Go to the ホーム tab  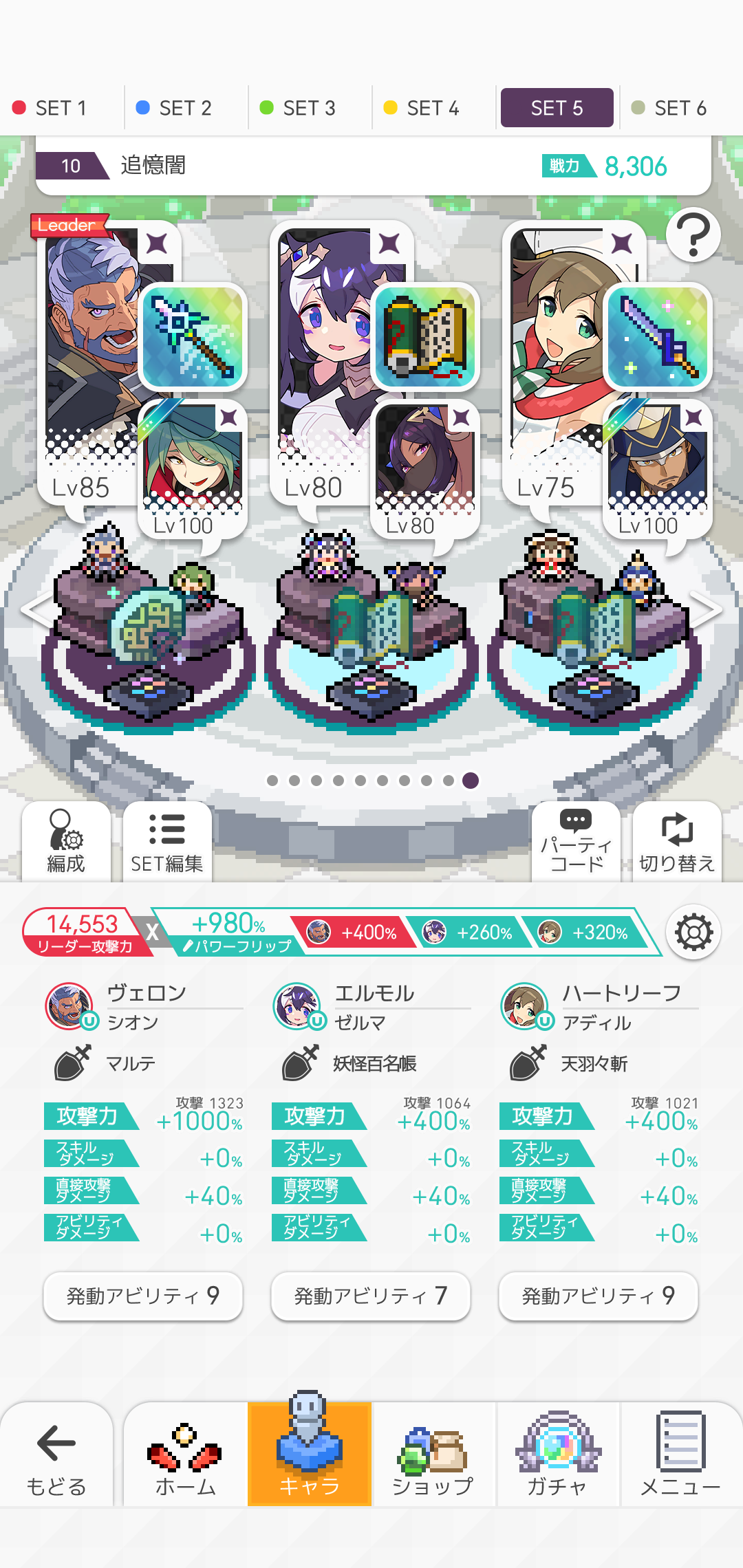pos(185,1456)
